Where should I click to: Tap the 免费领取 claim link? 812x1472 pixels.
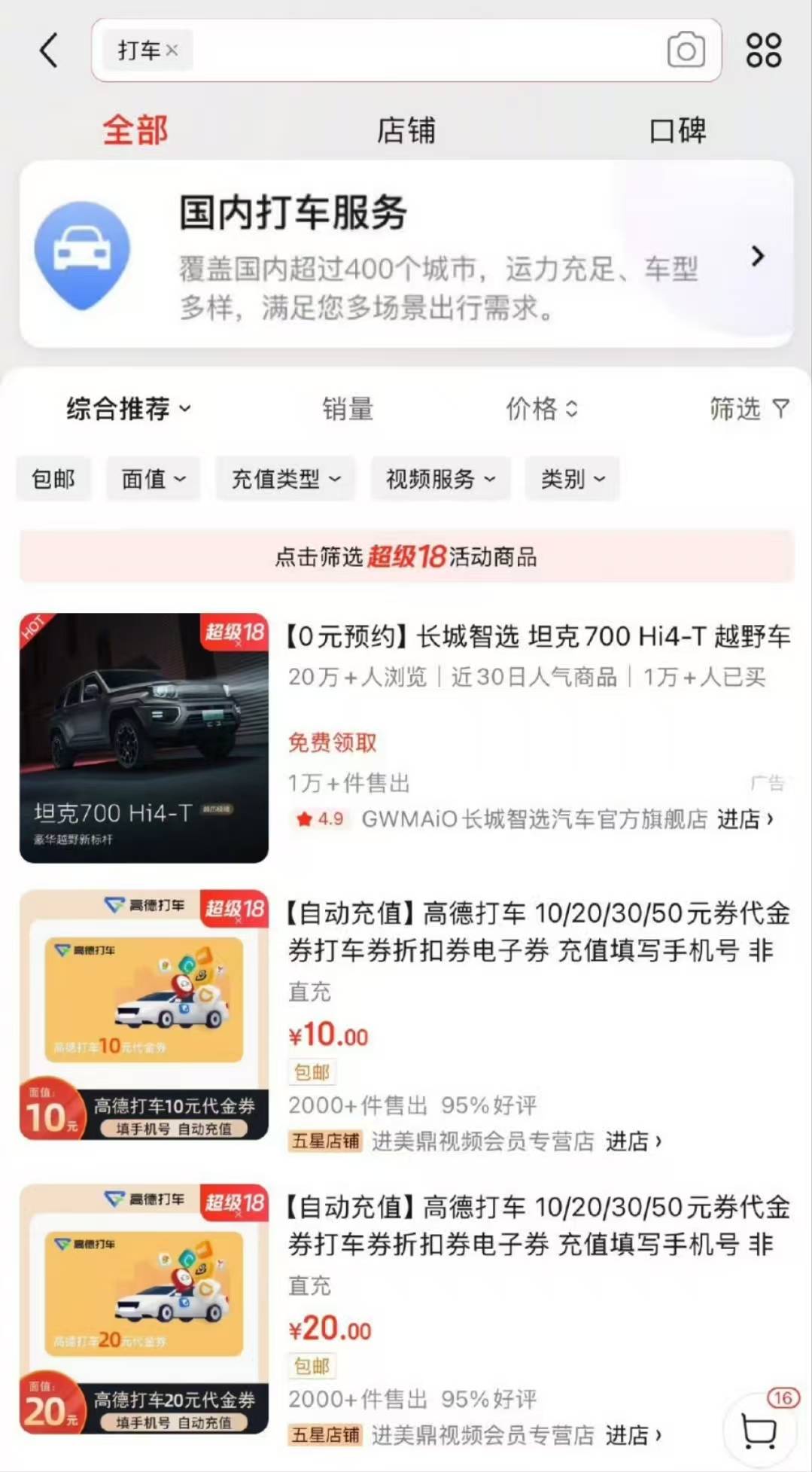point(333,742)
